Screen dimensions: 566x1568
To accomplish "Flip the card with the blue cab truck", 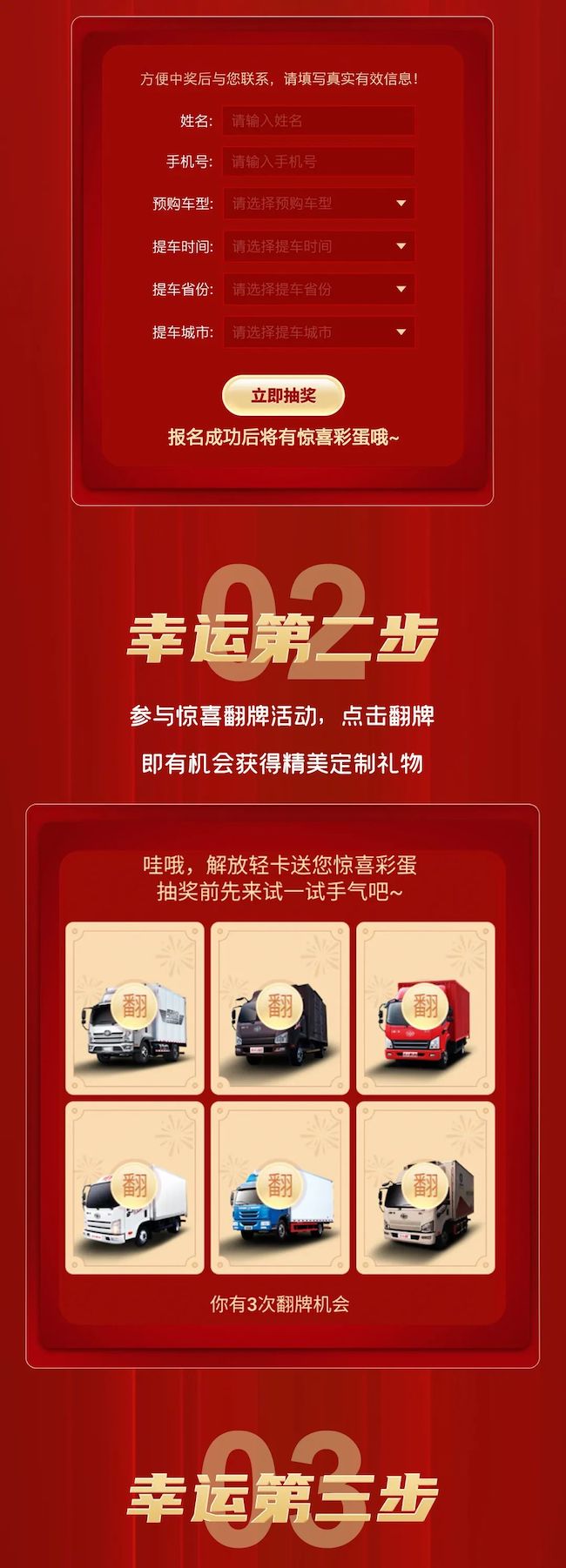I will 280,1187.
